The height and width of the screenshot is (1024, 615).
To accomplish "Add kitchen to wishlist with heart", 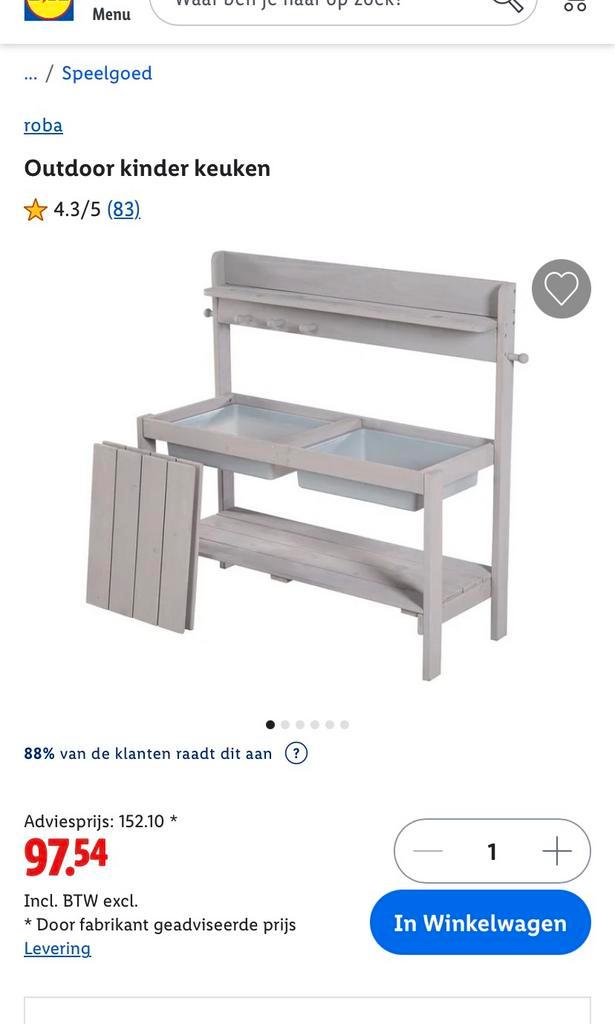I will tap(561, 289).
